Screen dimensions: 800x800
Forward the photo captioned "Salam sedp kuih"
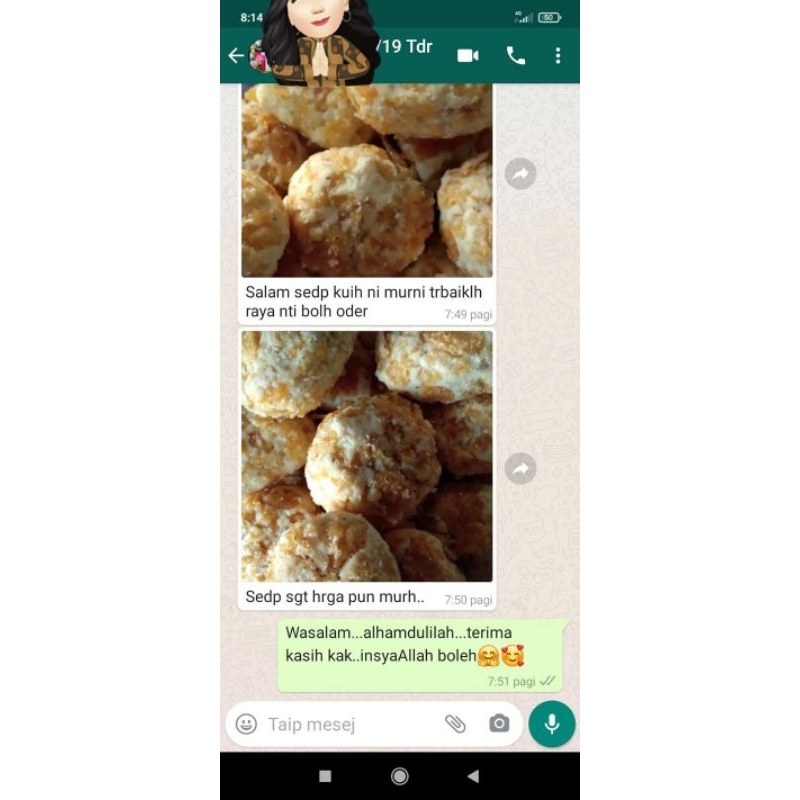520,174
